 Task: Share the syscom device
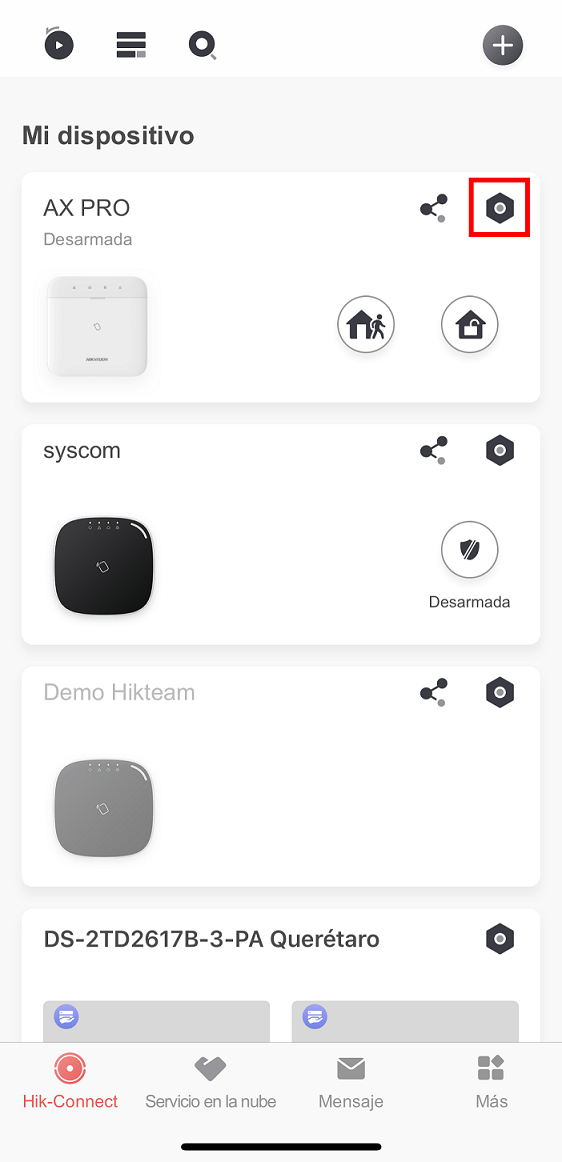[x=434, y=451]
